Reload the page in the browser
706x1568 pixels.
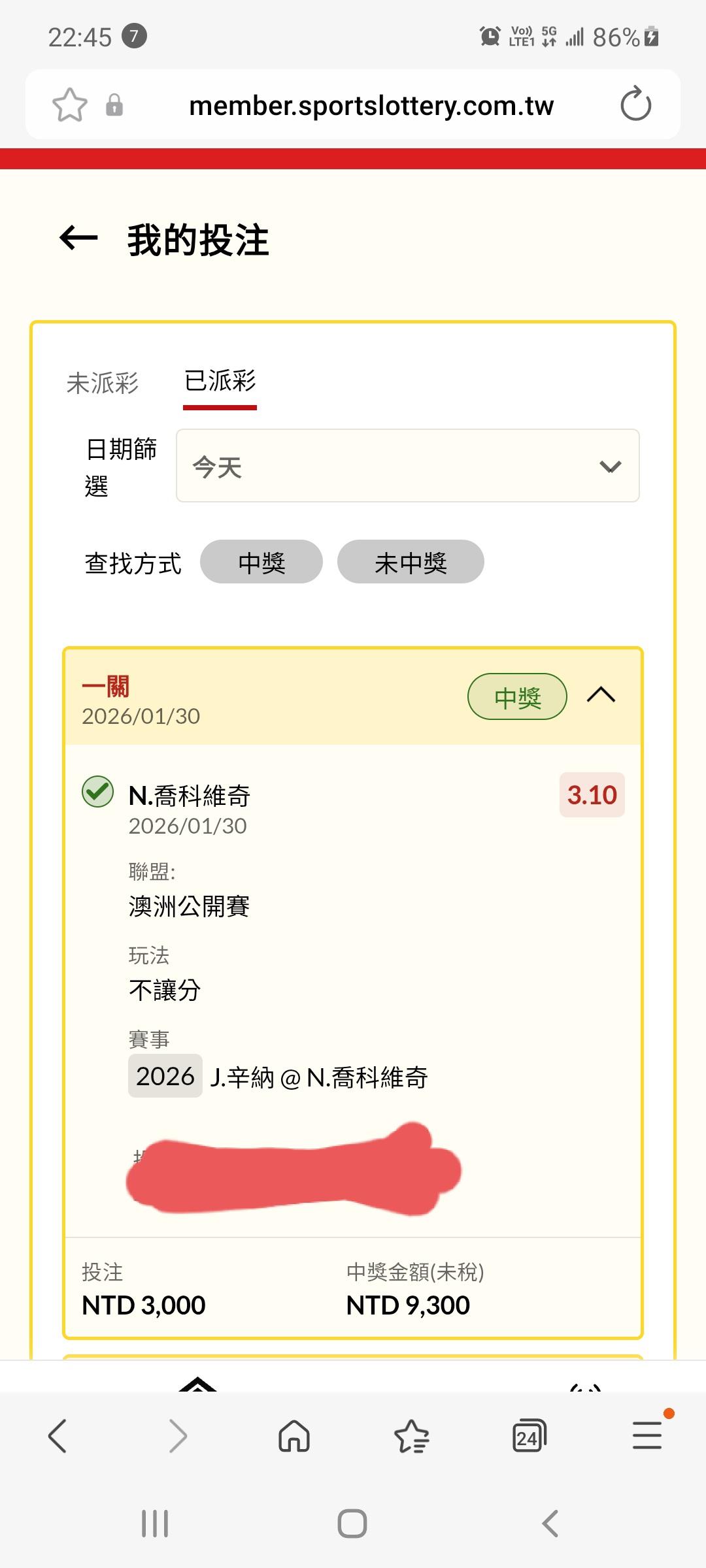click(635, 105)
